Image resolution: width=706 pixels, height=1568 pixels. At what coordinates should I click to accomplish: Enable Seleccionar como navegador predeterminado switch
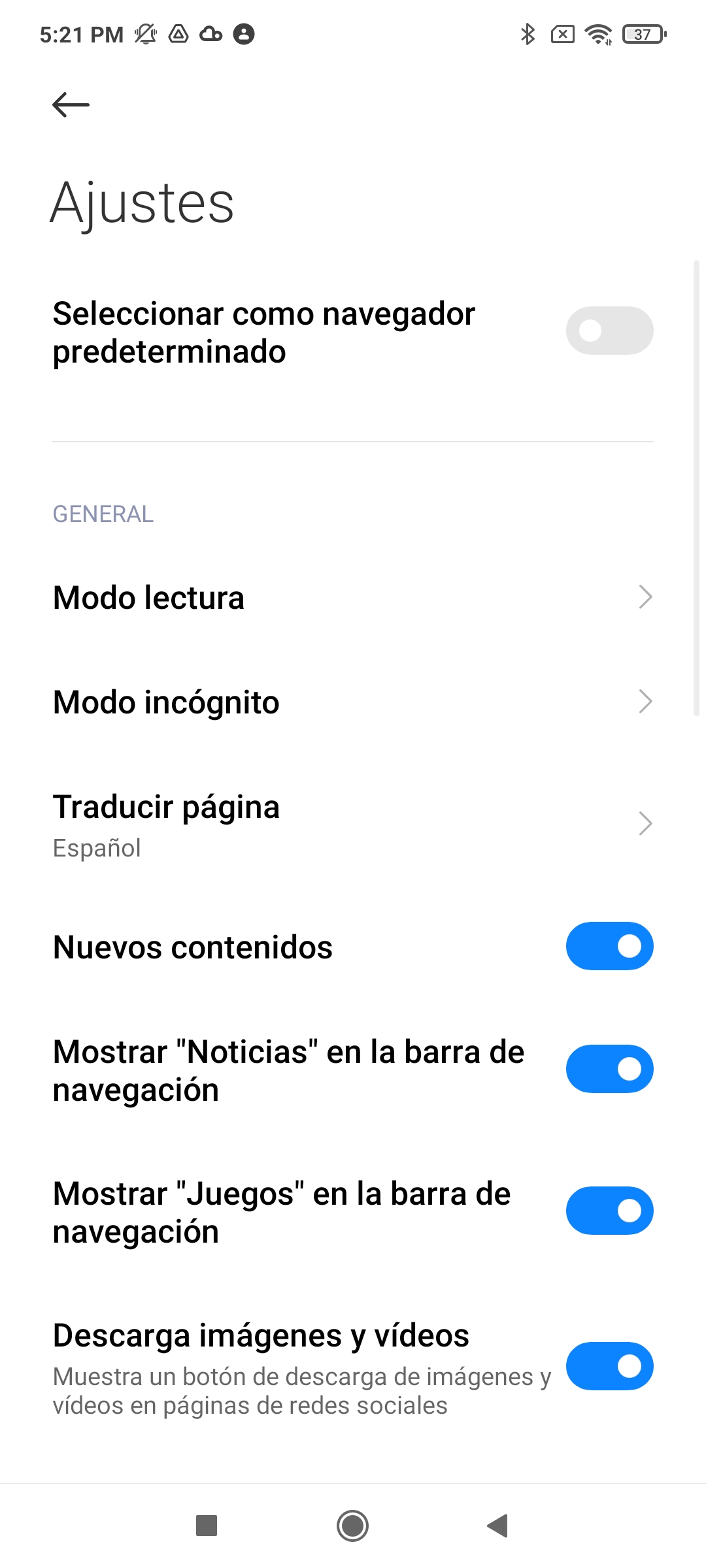(x=609, y=331)
